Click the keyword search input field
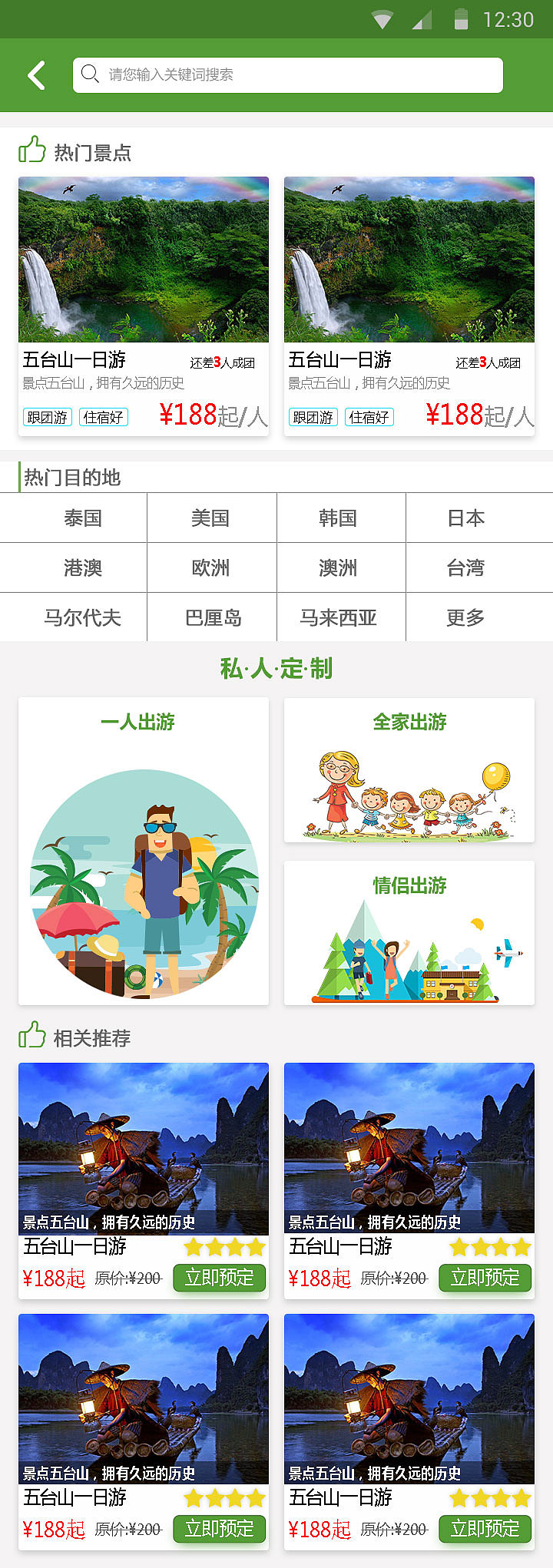 coord(288,74)
